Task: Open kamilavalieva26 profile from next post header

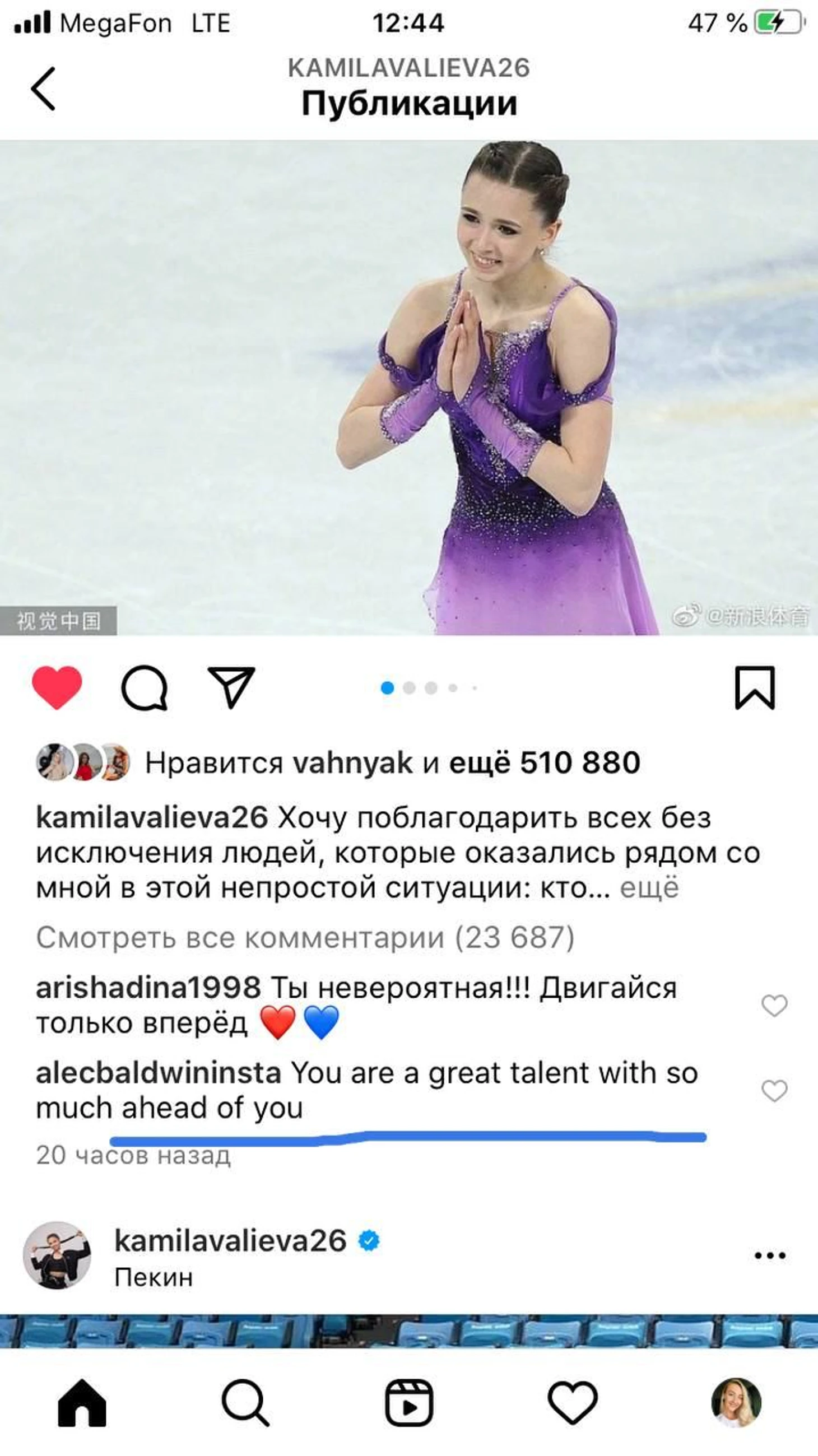Action: pyautogui.click(x=230, y=1241)
